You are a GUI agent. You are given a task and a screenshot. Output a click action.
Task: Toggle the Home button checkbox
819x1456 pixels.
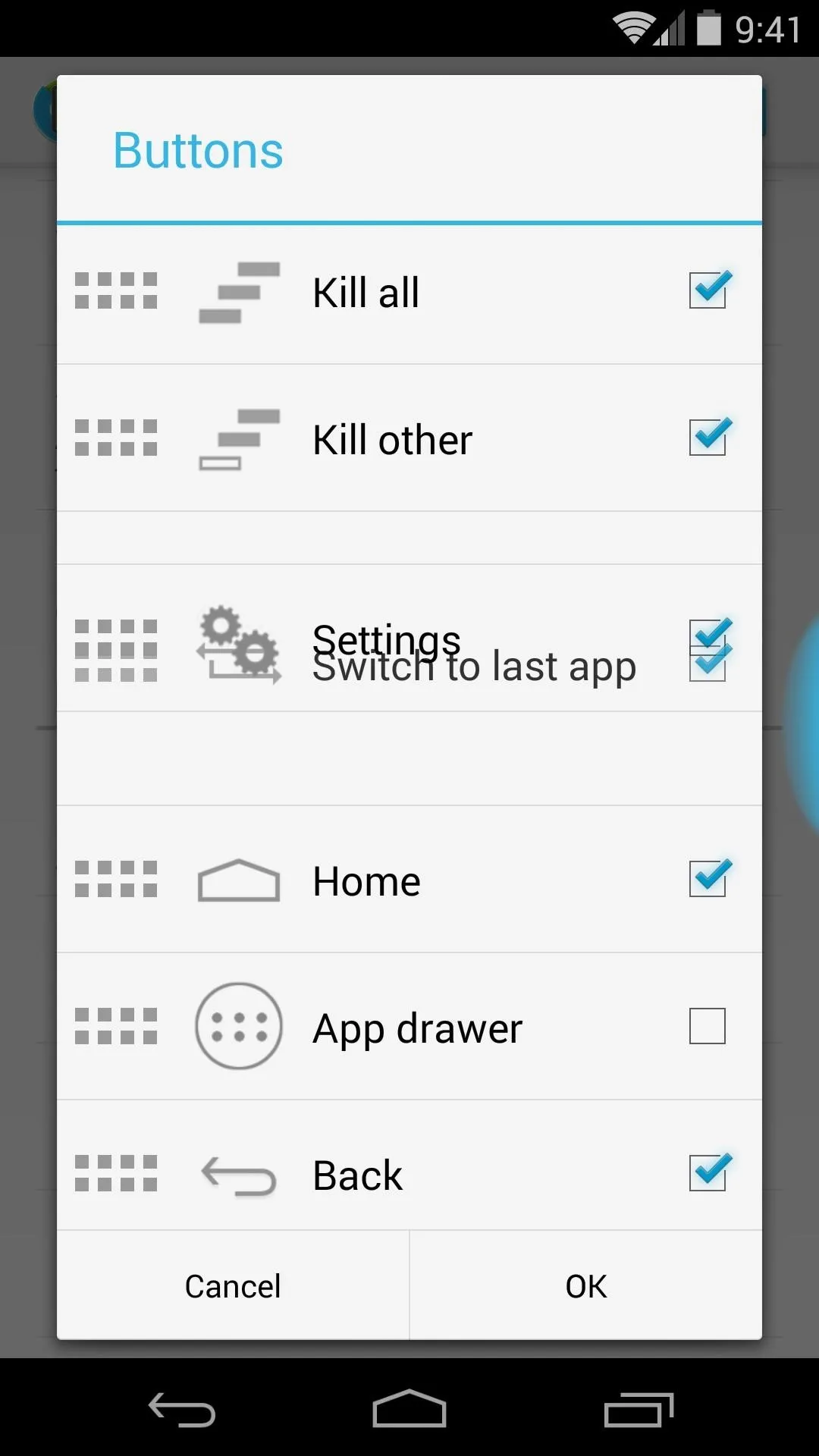pos(708,879)
